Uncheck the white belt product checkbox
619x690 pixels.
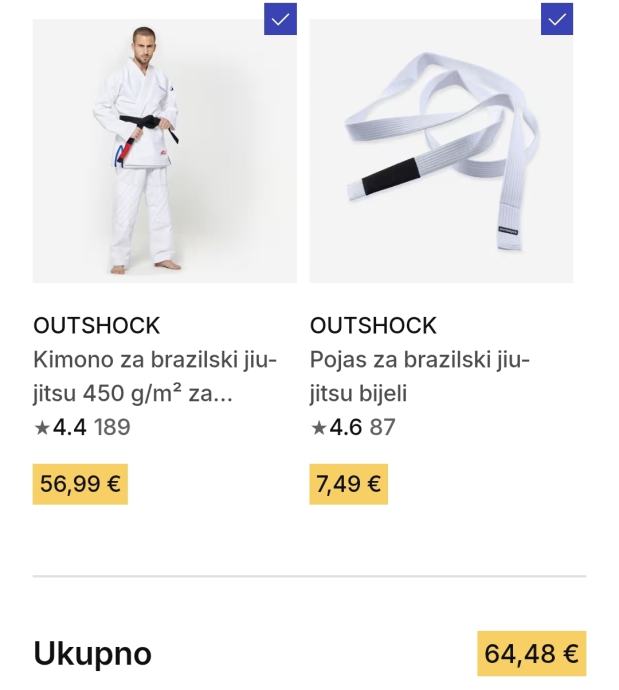point(557,19)
